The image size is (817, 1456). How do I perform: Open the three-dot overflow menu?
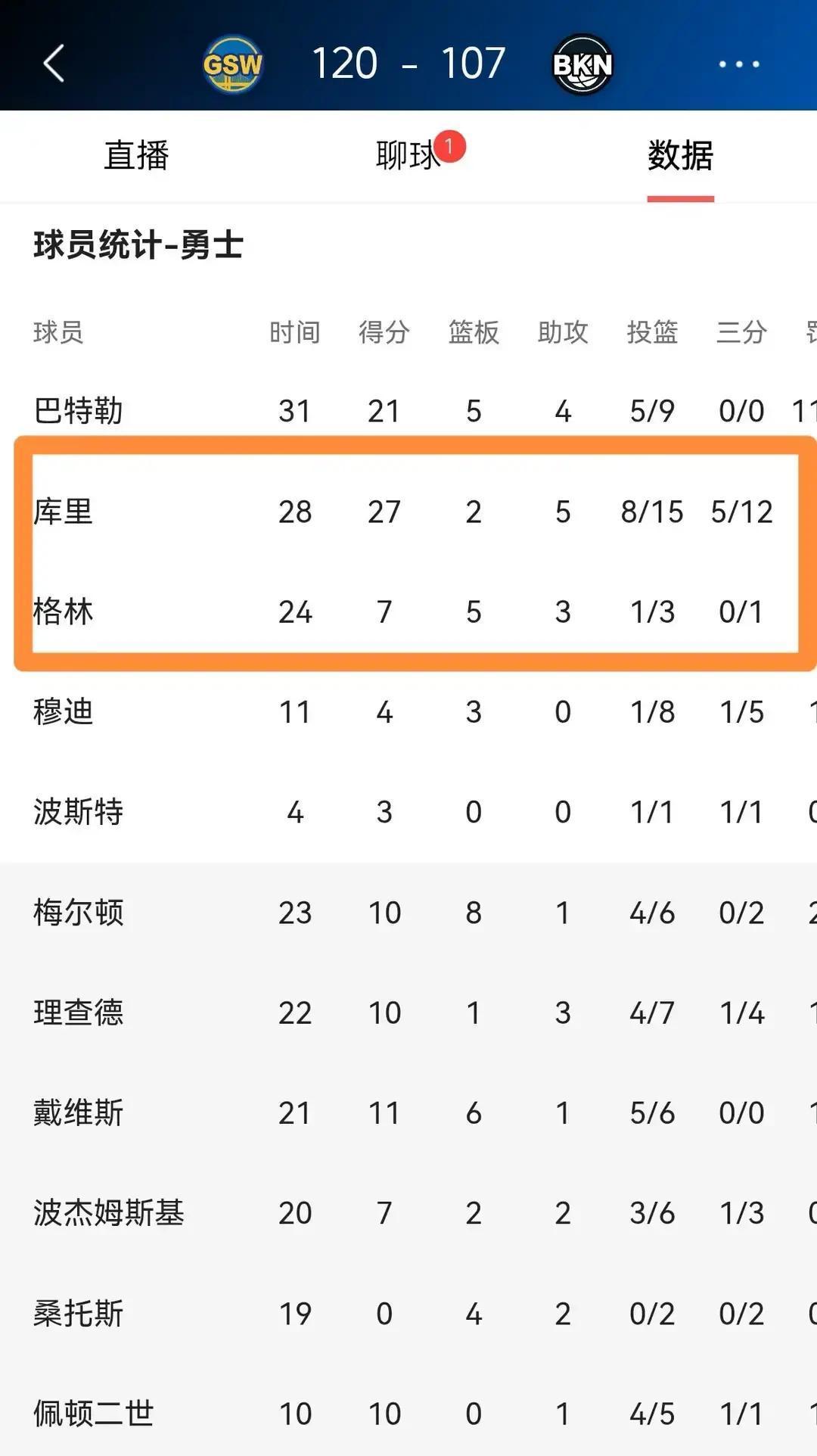tap(738, 64)
